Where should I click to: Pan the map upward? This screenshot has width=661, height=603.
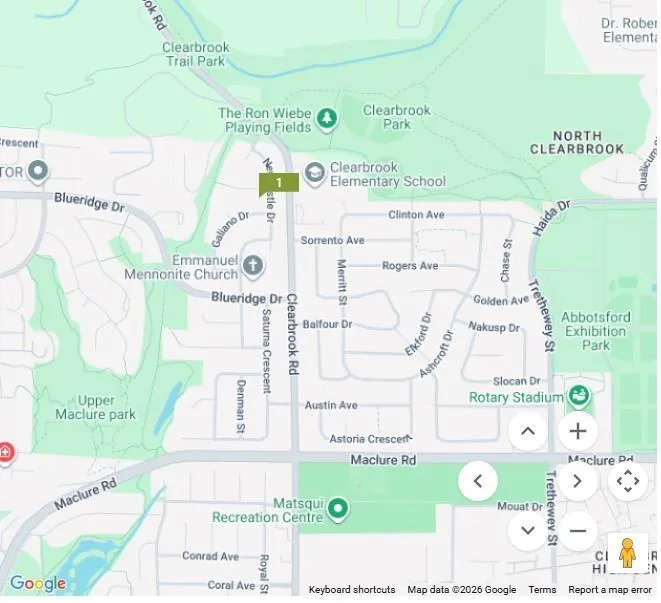tap(527, 431)
